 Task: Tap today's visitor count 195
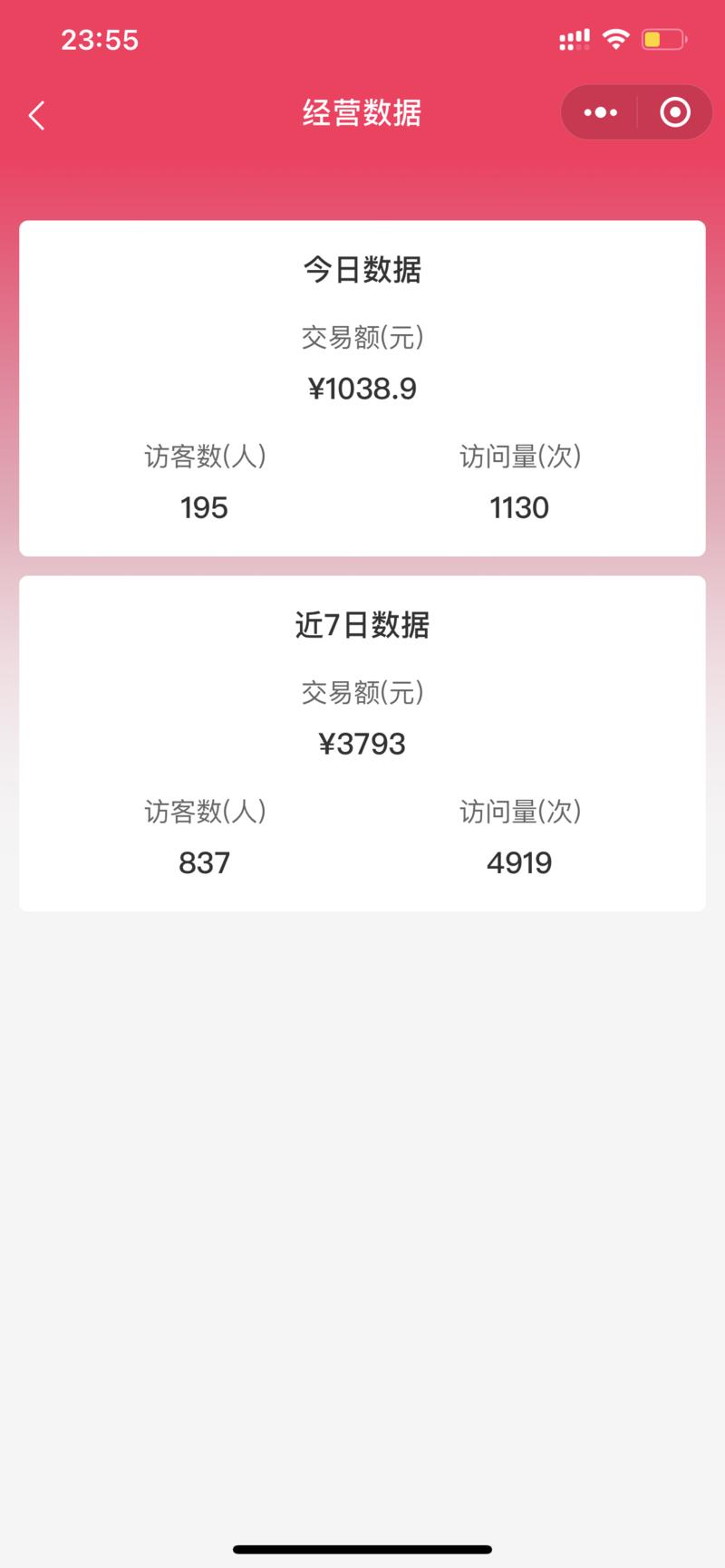click(x=203, y=507)
